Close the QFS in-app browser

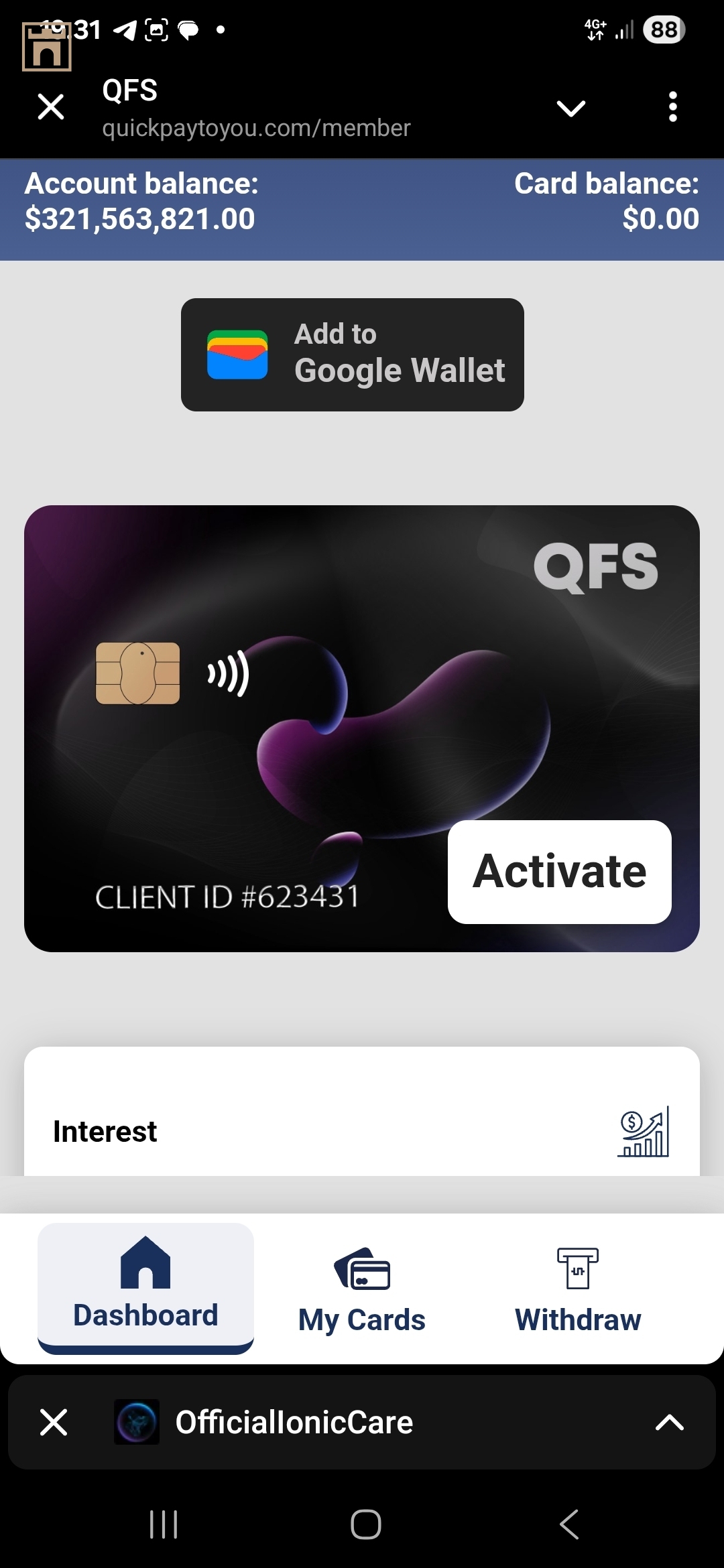pyautogui.click(x=51, y=107)
